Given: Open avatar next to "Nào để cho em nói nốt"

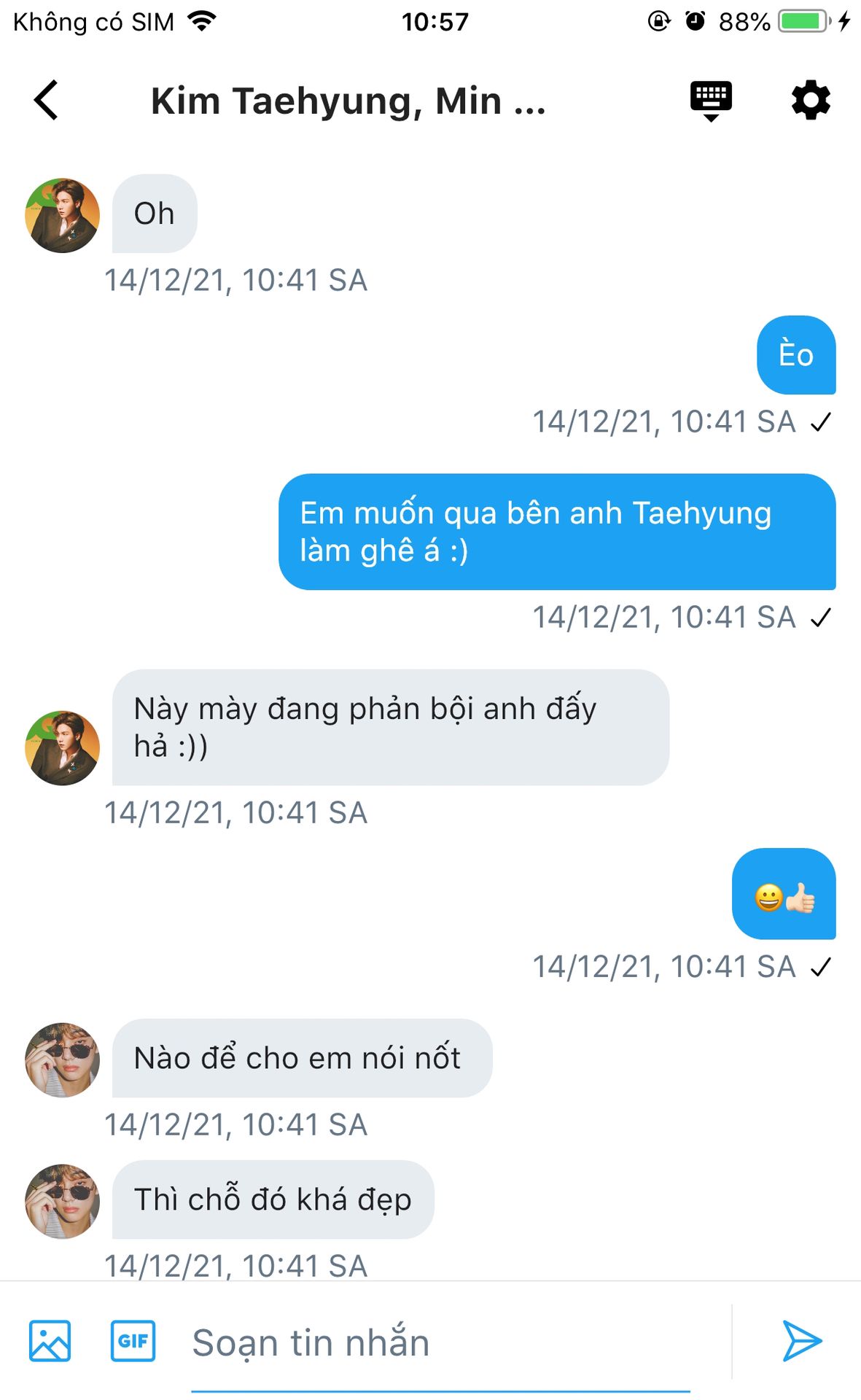Looking at the screenshot, I should click(x=63, y=1059).
